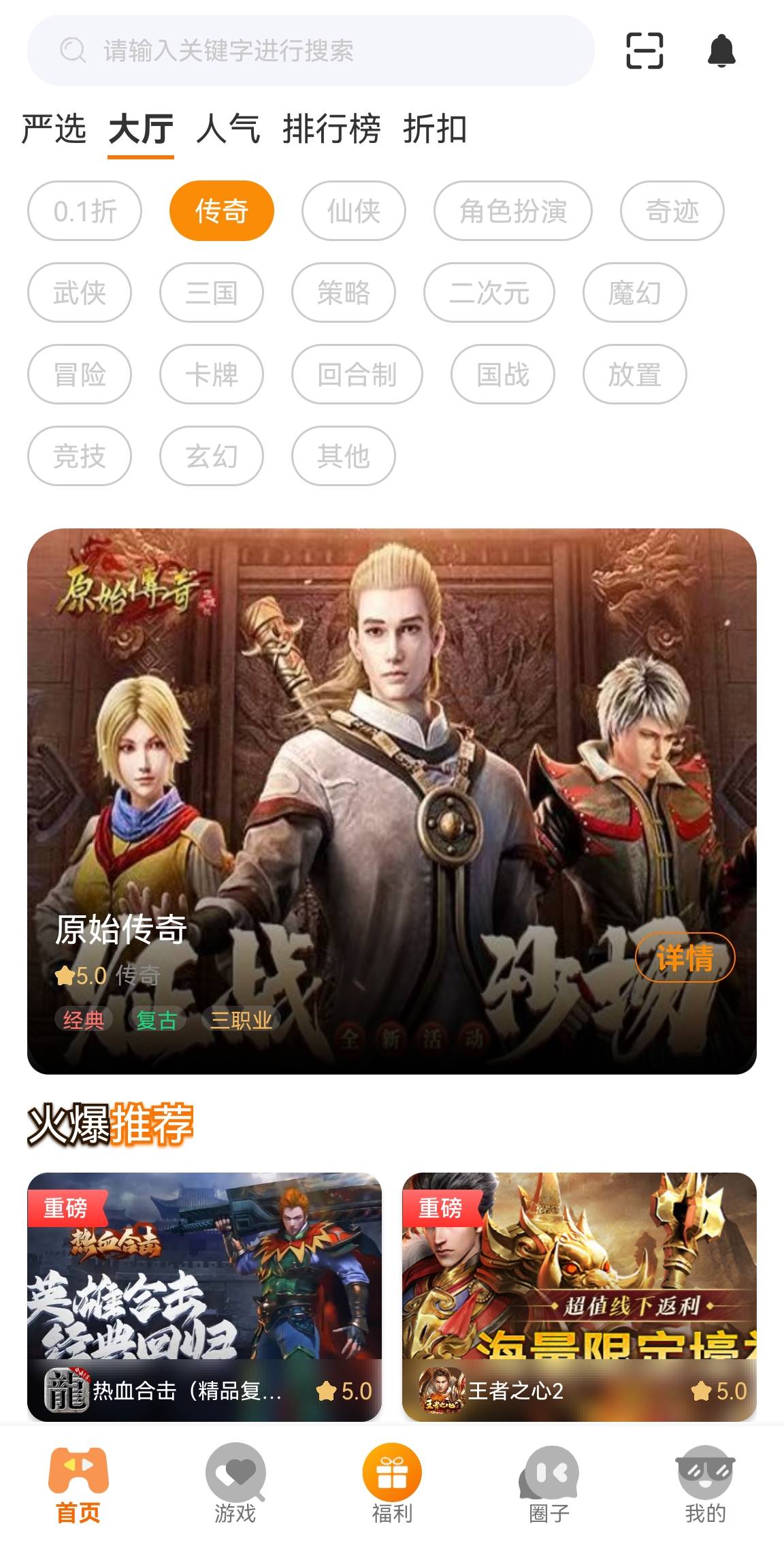Switch to the 人气 tab
Viewport: 784px width, 1541px height.
[x=228, y=129]
